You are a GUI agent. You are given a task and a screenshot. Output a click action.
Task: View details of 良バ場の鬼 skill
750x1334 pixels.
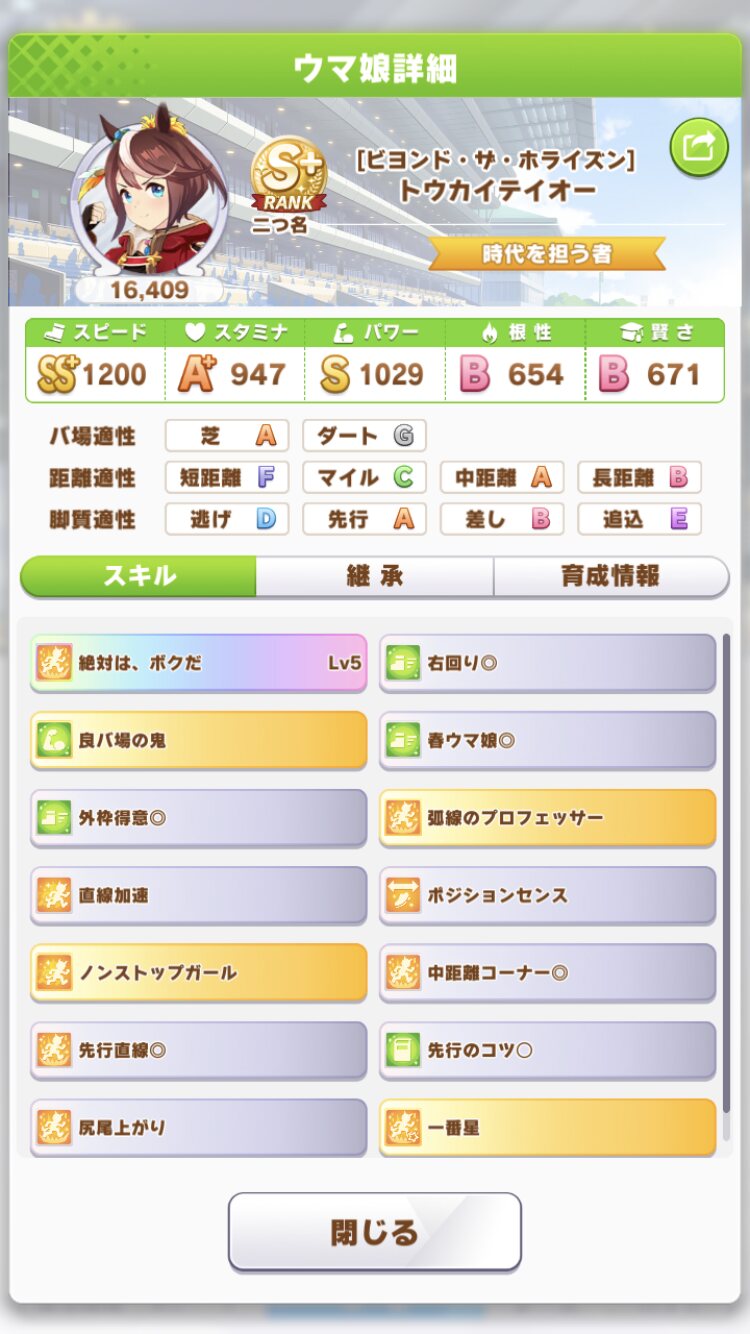pos(198,740)
